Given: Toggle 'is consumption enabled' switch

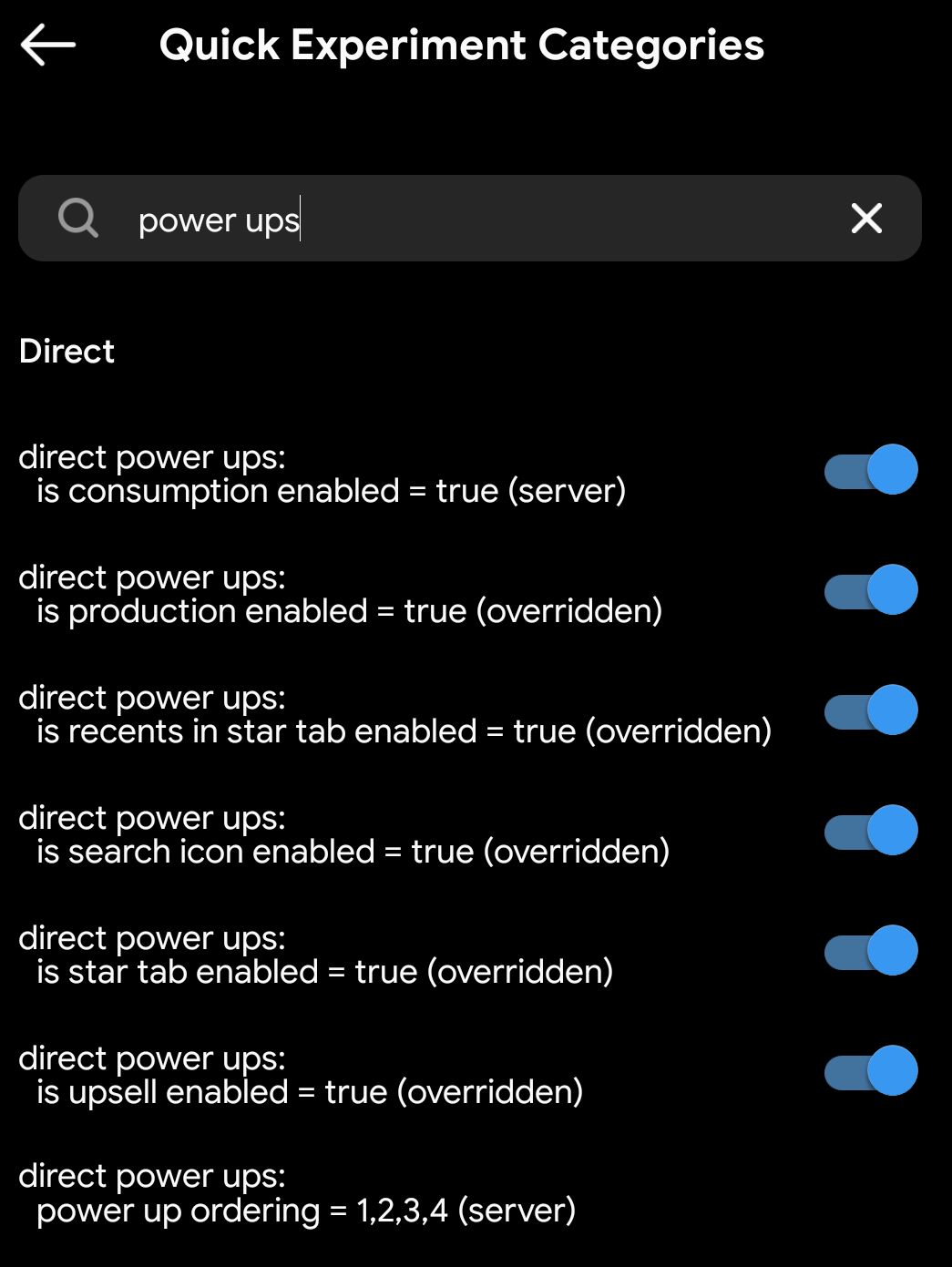Looking at the screenshot, I should pyautogui.click(x=870, y=470).
